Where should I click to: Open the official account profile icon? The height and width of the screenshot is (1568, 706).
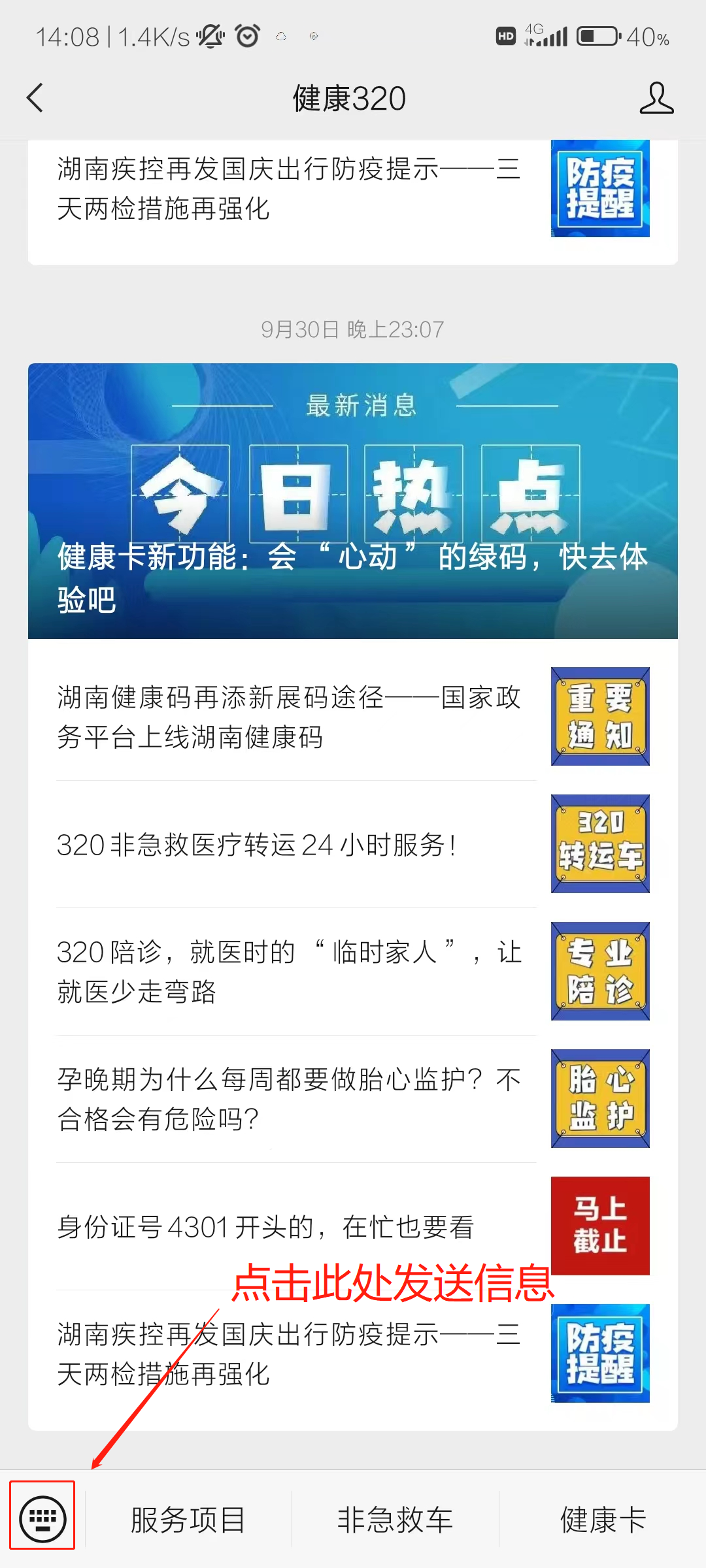(658, 98)
